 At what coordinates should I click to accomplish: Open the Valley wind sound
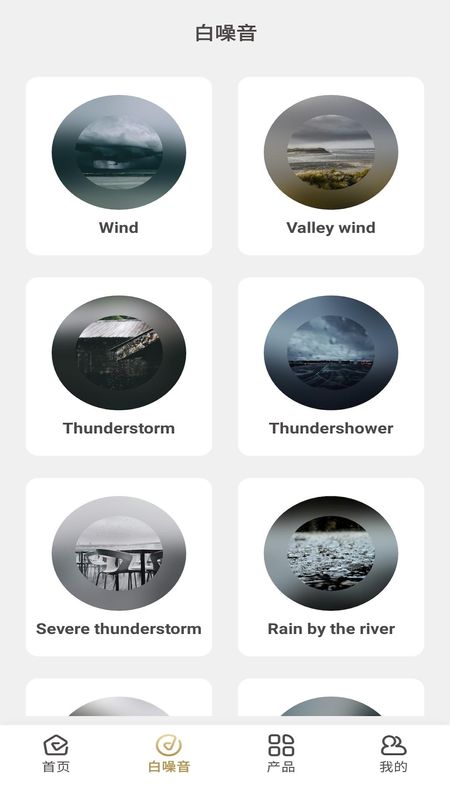pyautogui.click(x=331, y=166)
